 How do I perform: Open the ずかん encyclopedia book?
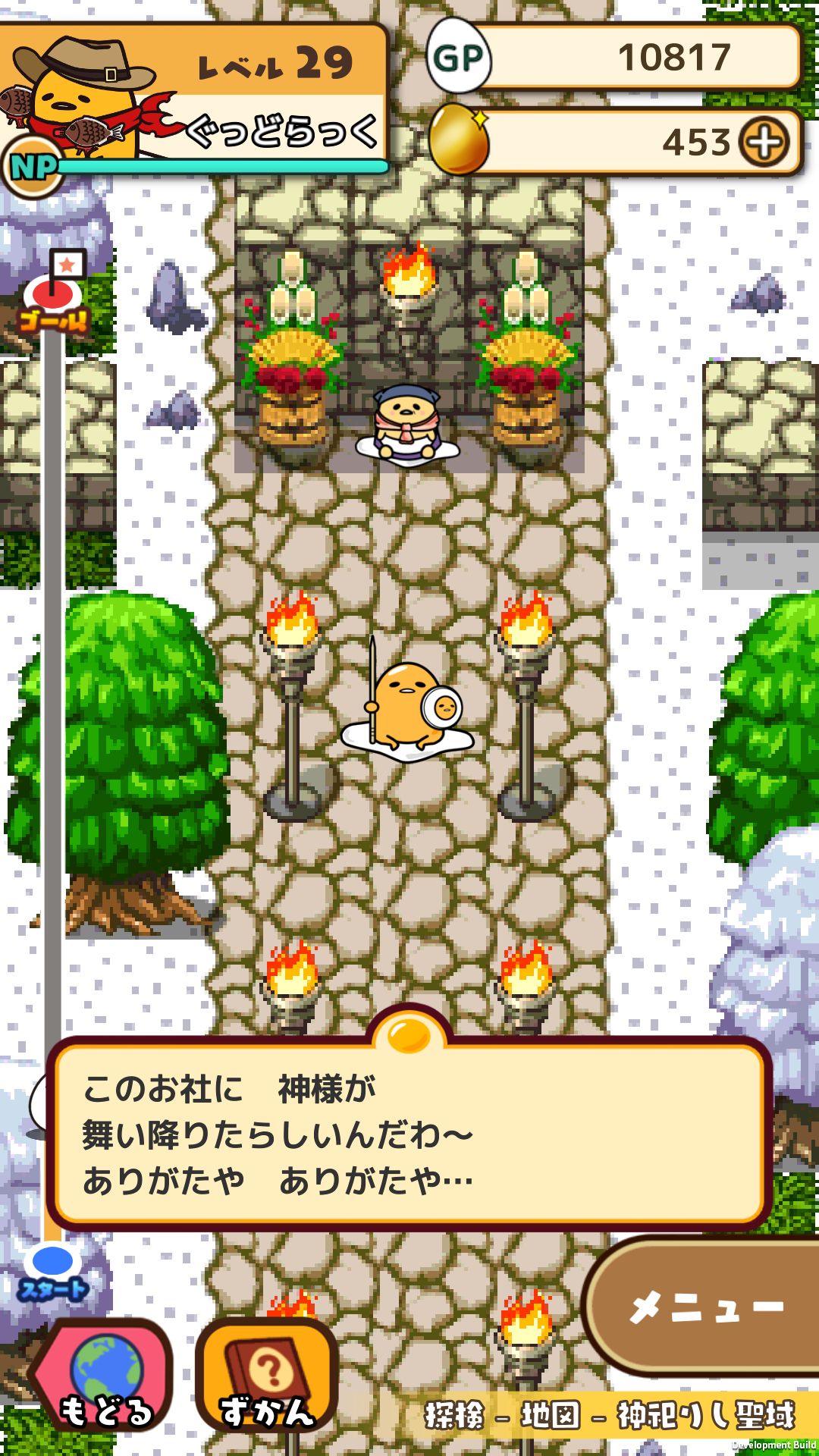[x=265, y=1376]
